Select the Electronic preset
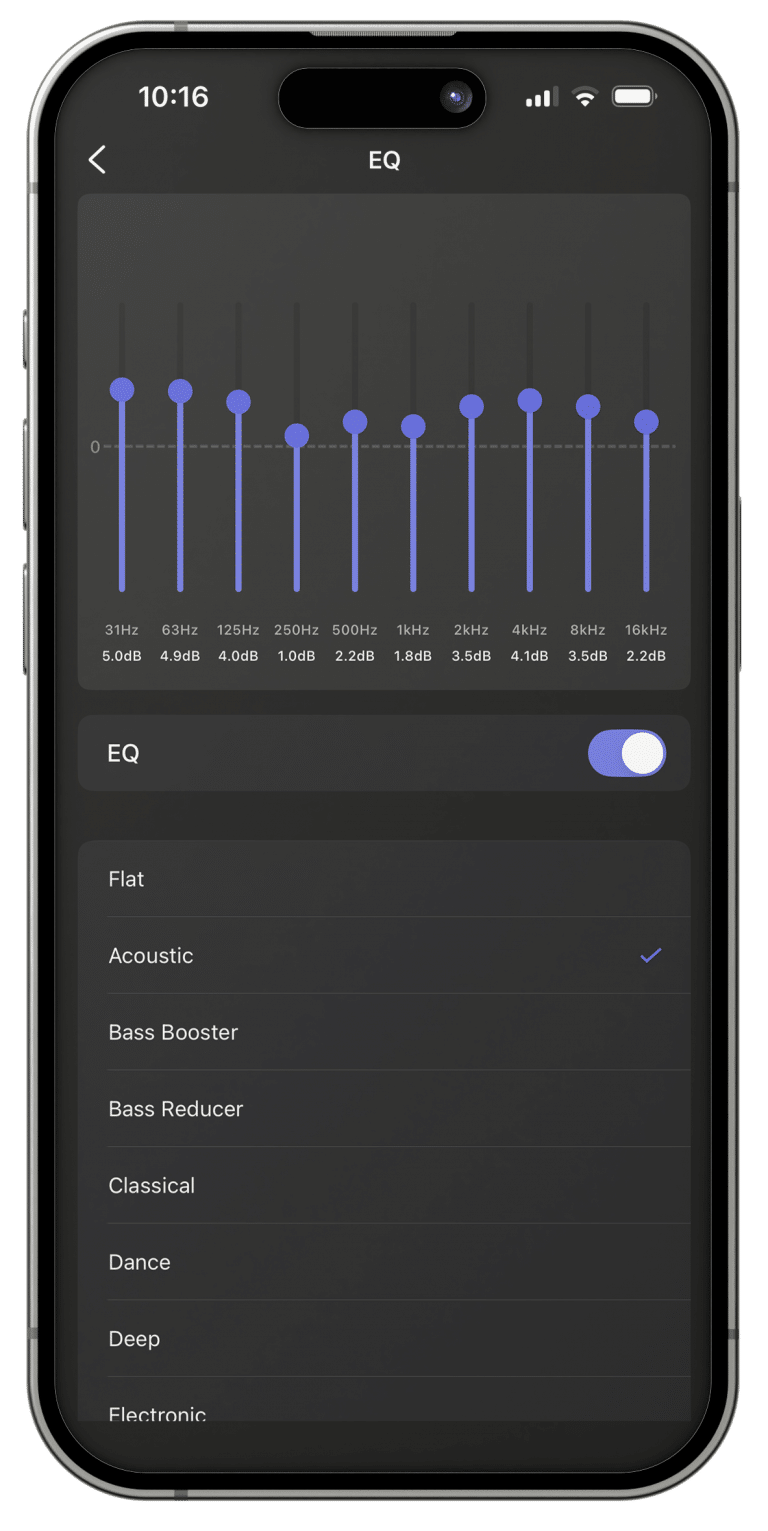This screenshot has width=768, height=1531. point(158,1413)
